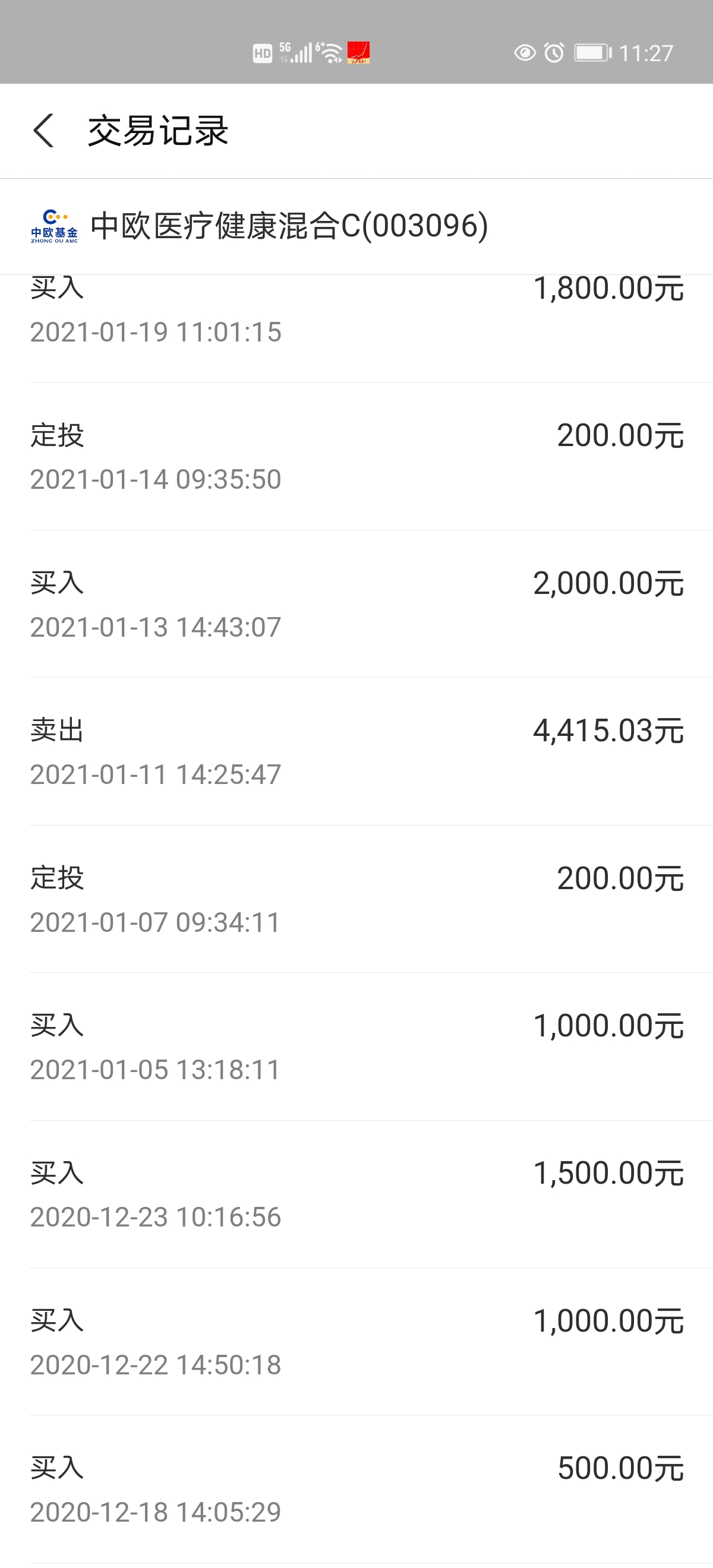This screenshot has width=713, height=1568.
Task: Open the 卖出 4,415.03元 transaction
Action: click(x=356, y=752)
